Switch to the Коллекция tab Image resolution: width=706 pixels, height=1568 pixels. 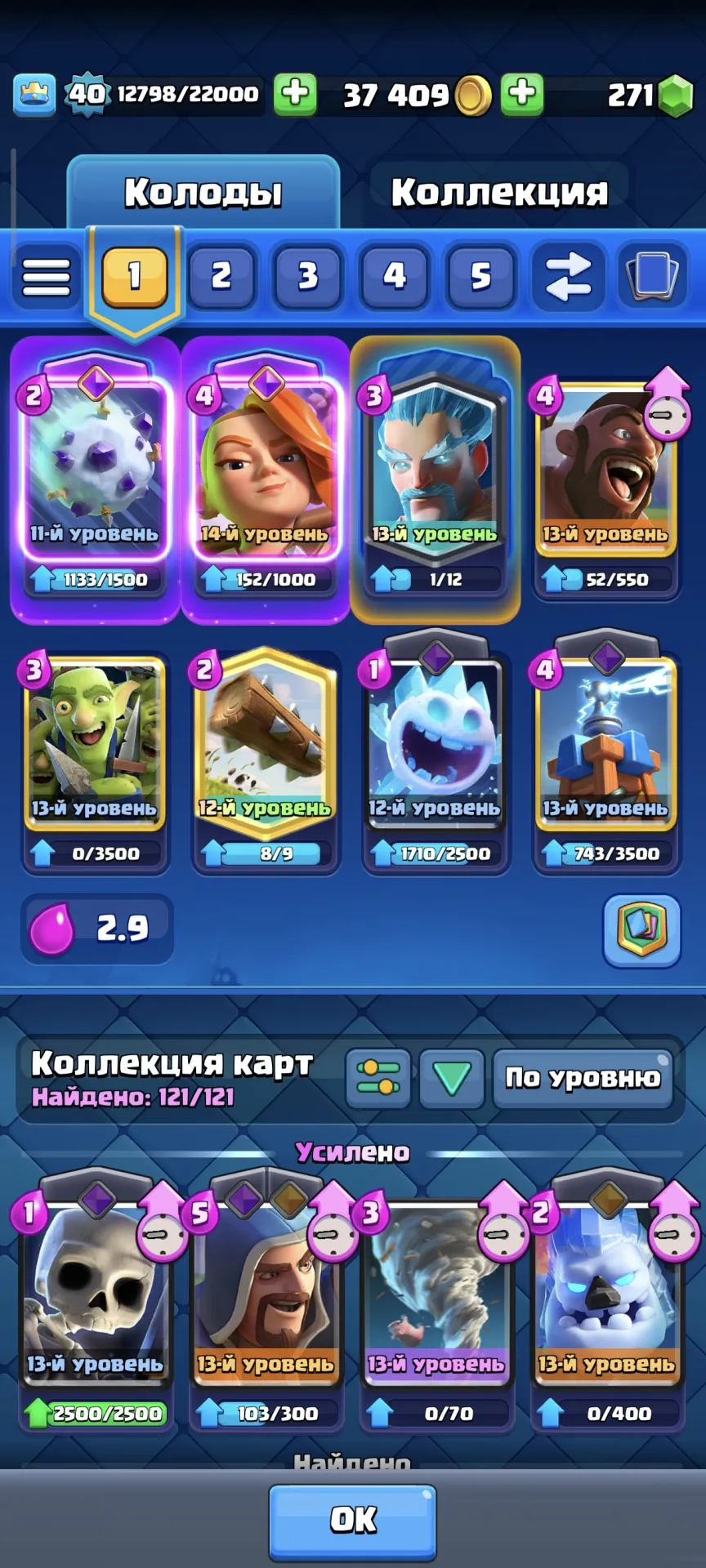tap(498, 193)
